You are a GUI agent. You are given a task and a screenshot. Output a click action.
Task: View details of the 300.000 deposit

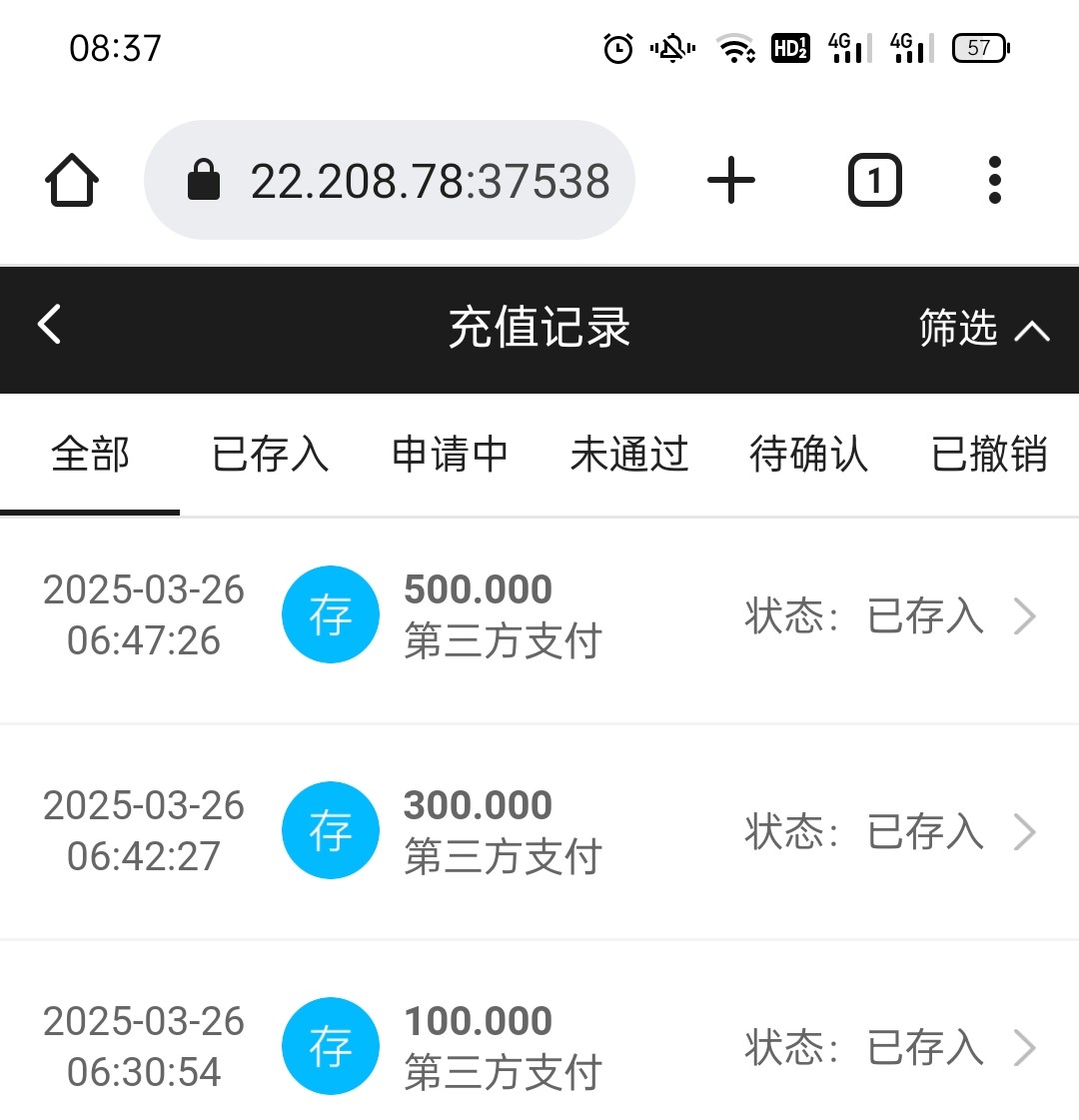coord(539,831)
